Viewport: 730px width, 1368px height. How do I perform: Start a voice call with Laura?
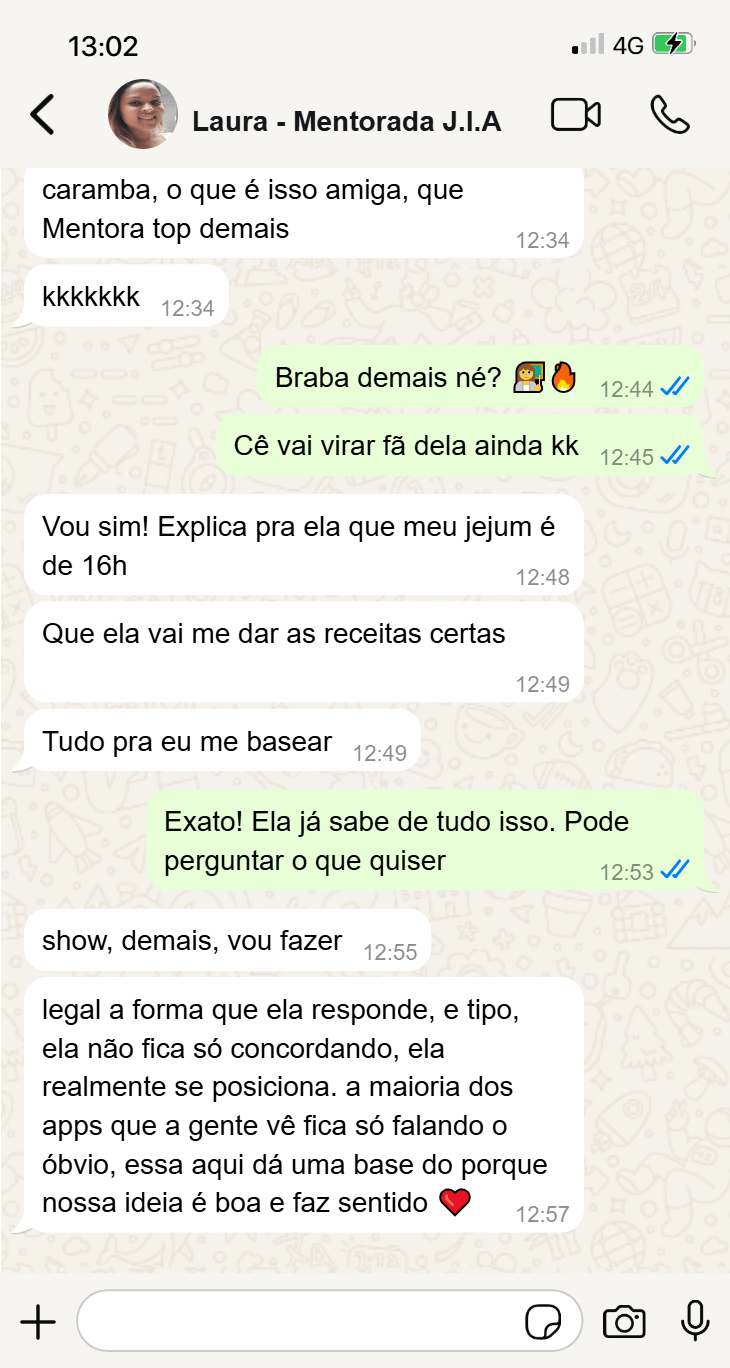coord(672,114)
